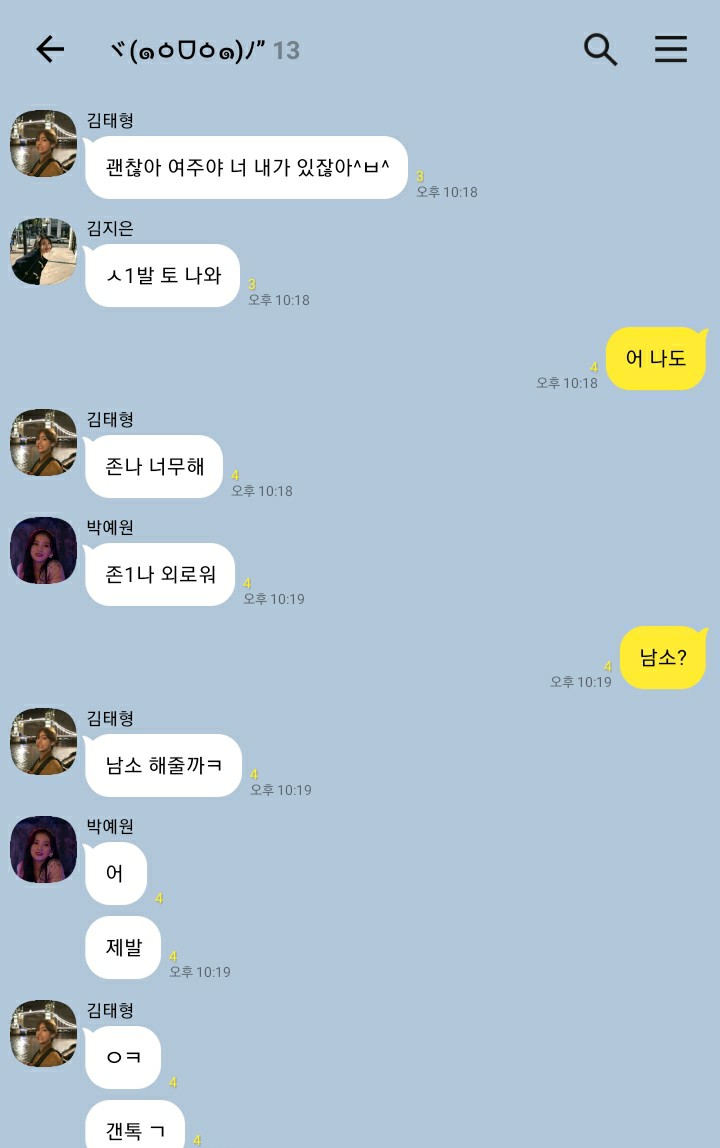
Task: Open 박예원's avatar beside the 존1나 외로워 message
Action: pyautogui.click(x=43, y=551)
